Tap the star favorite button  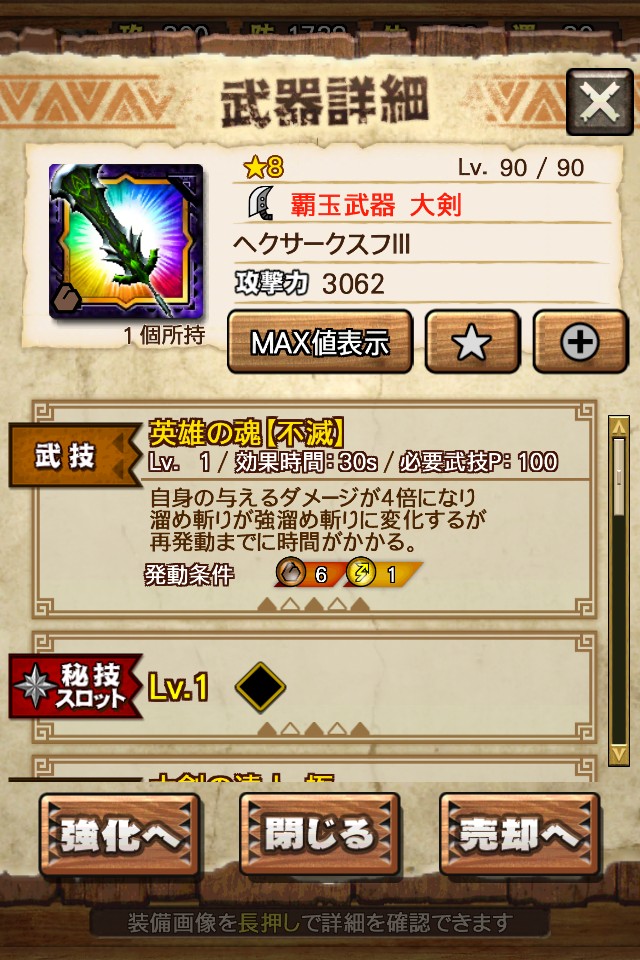tap(472, 343)
